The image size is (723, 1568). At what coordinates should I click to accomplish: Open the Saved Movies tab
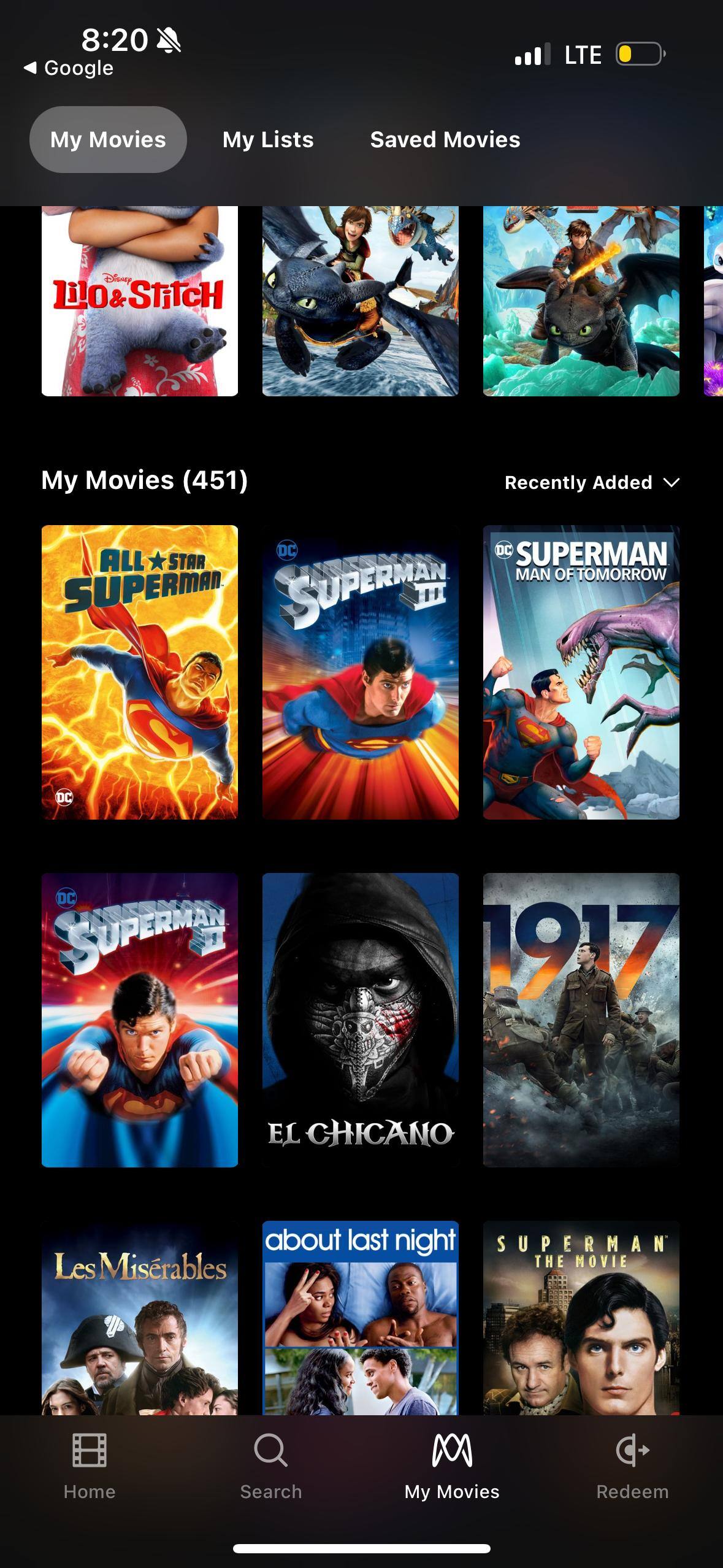pyautogui.click(x=445, y=140)
